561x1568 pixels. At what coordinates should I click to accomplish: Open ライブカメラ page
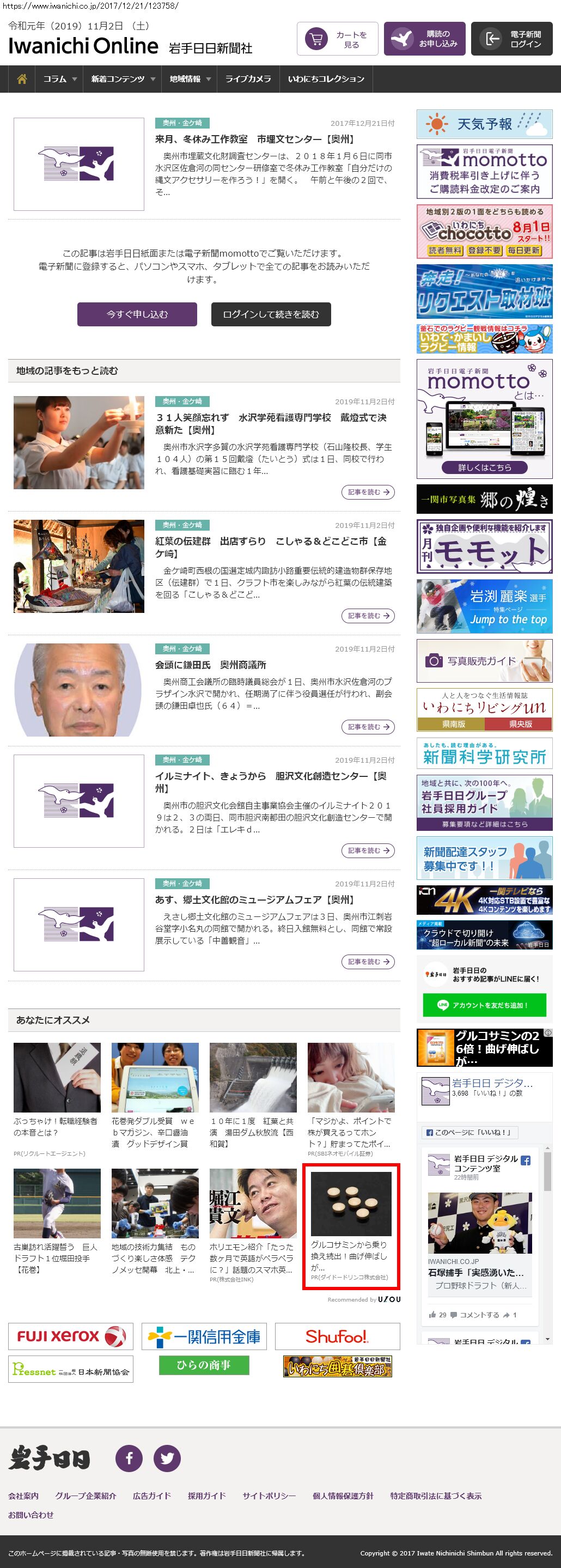pyautogui.click(x=248, y=79)
